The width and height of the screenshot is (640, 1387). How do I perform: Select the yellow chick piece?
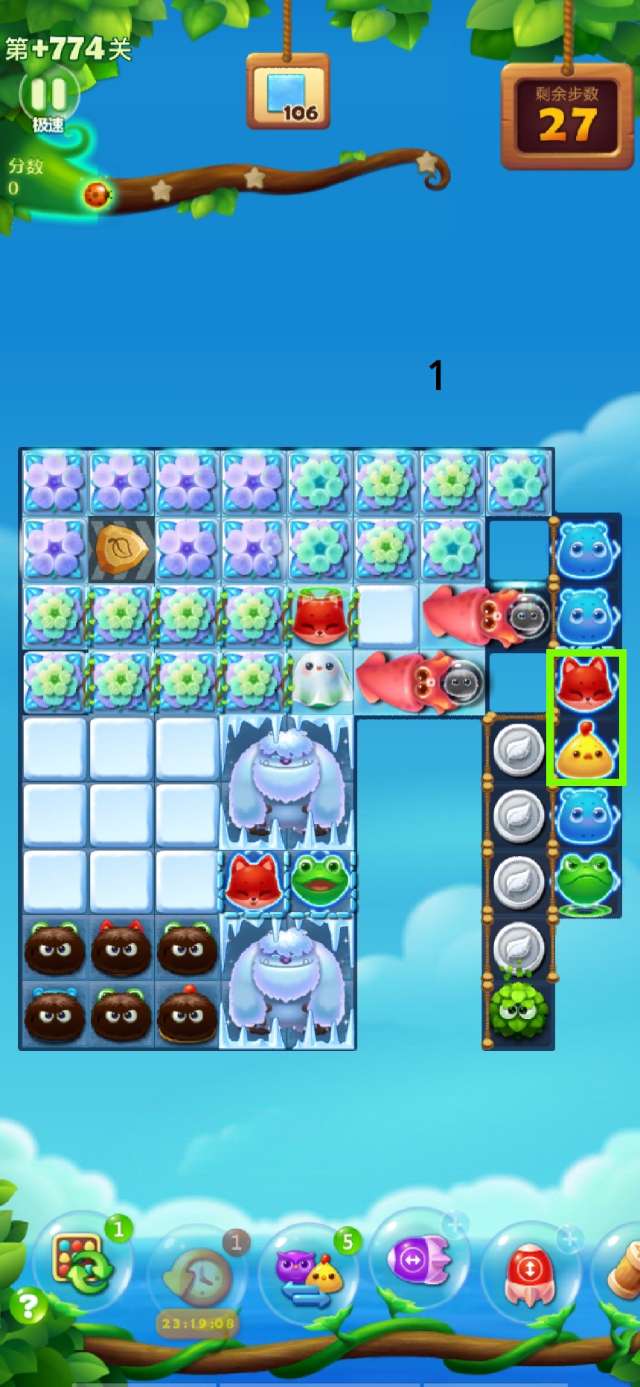(584, 751)
